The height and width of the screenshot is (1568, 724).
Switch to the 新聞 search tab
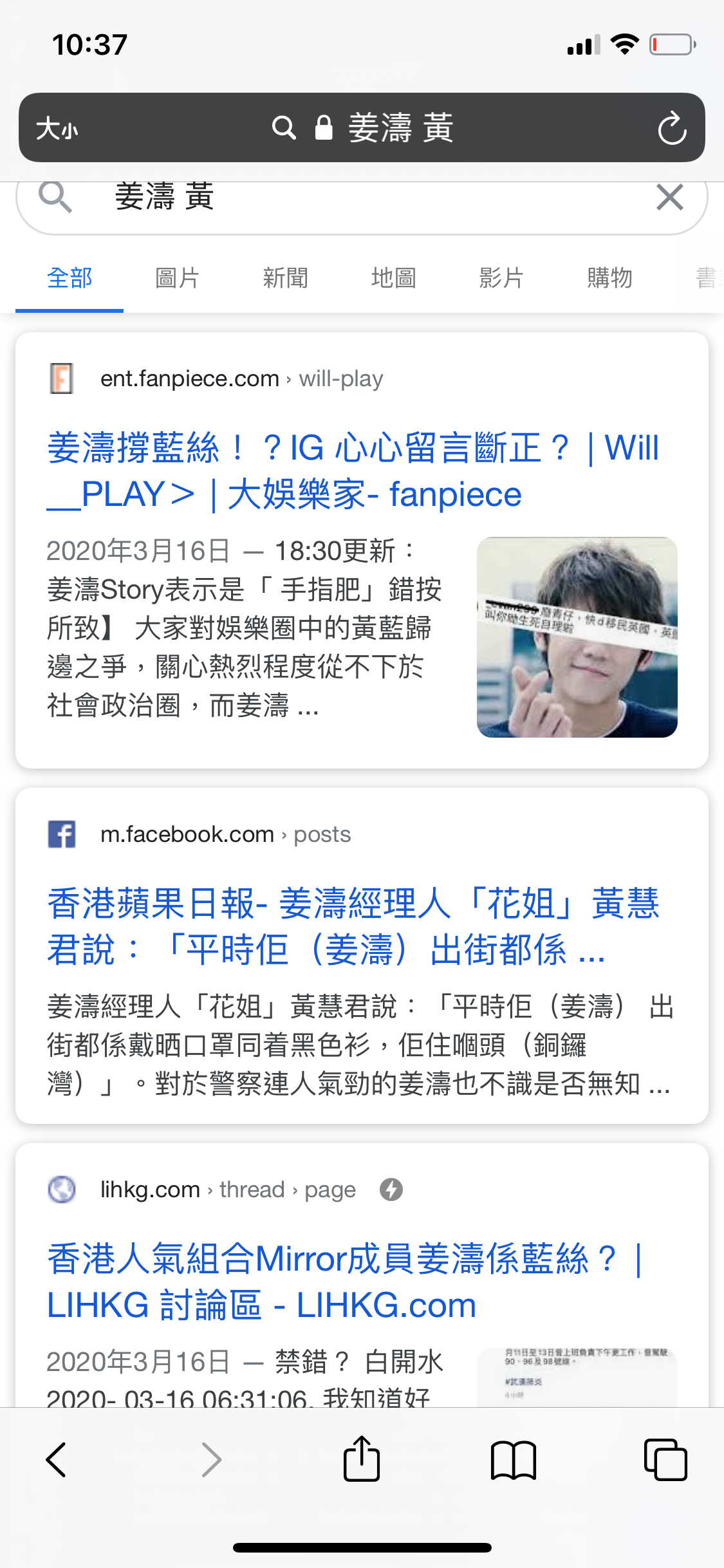point(286,278)
